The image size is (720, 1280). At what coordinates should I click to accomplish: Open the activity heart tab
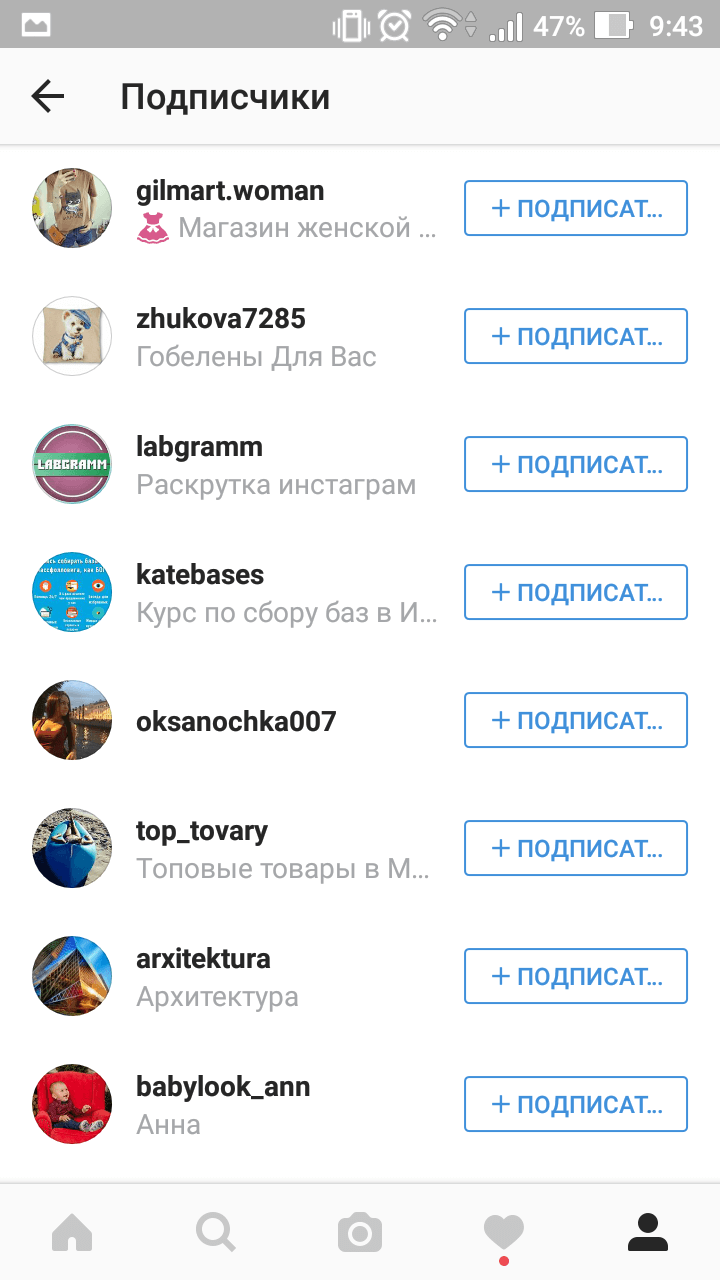(x=504, y=1232)
